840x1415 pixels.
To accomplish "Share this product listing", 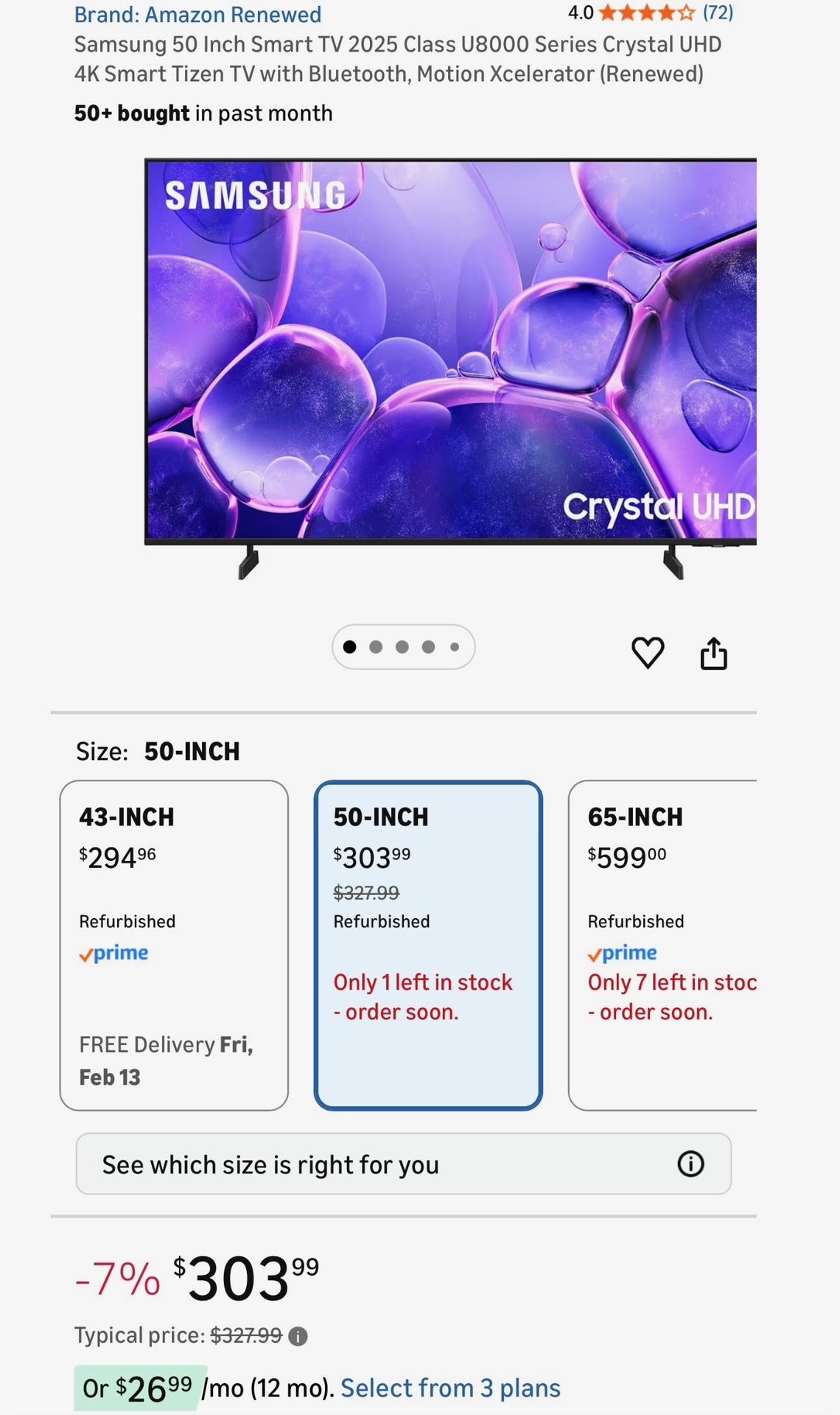I will coord(713,653).
